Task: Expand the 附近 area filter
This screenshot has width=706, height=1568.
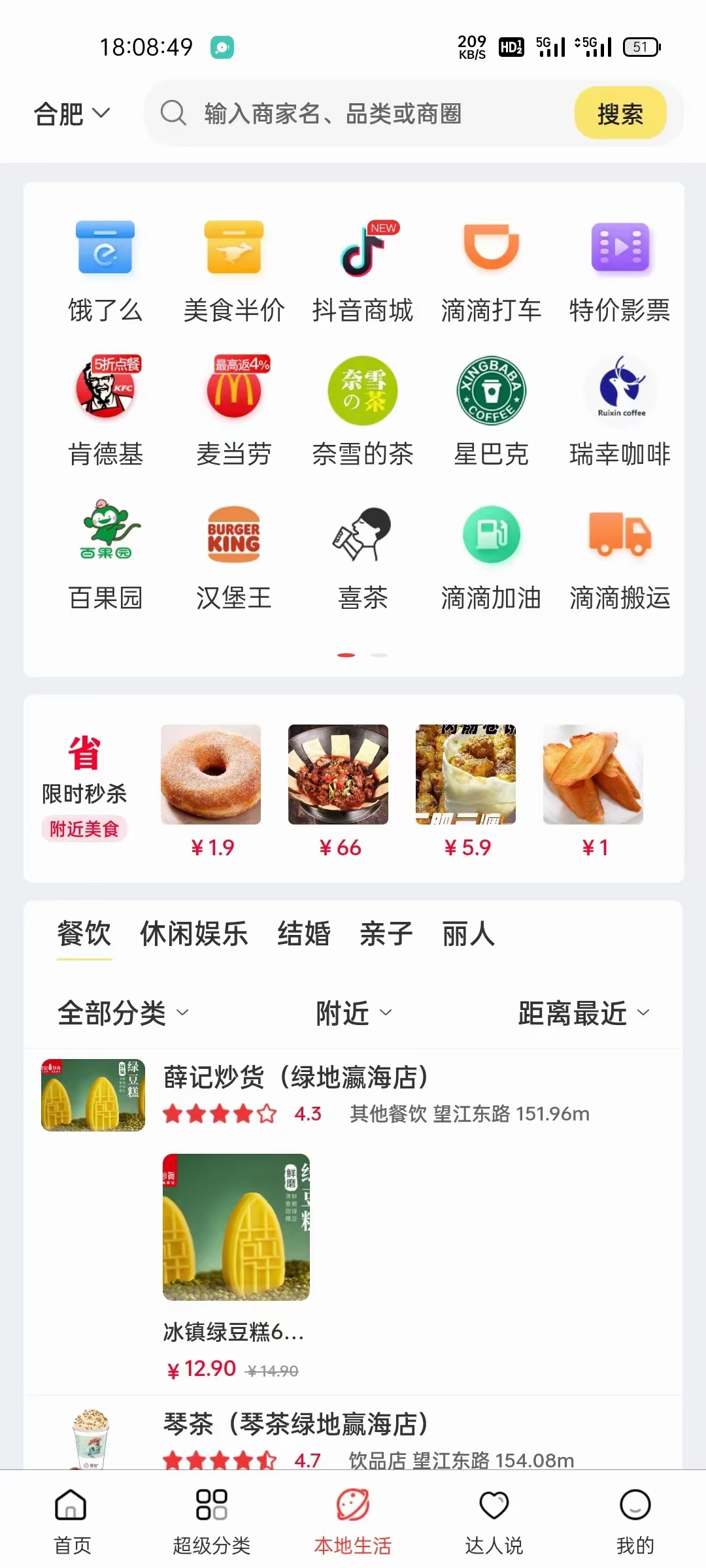Action: (353, 1013)
